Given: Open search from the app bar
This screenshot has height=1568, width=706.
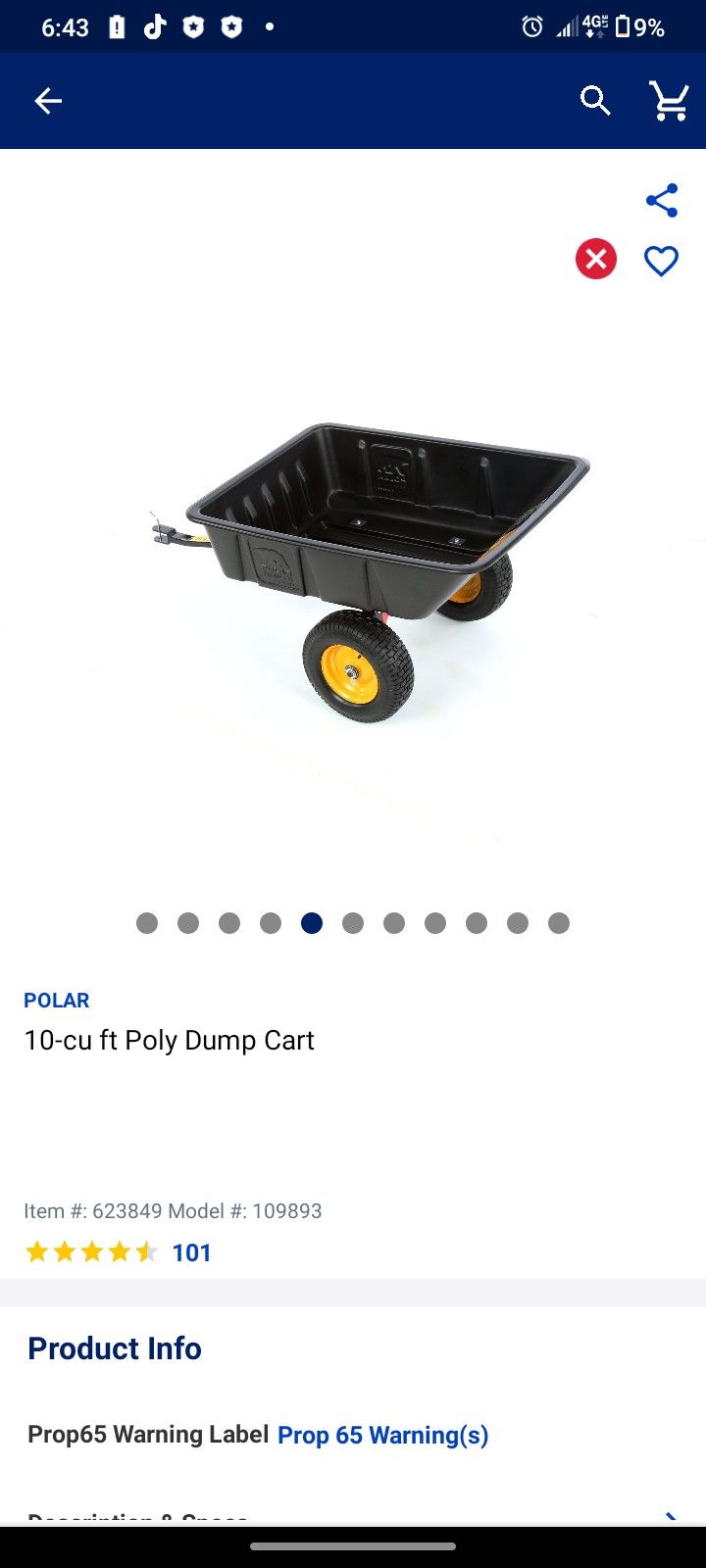Looking at the screenshot, I should pos(595,101).
